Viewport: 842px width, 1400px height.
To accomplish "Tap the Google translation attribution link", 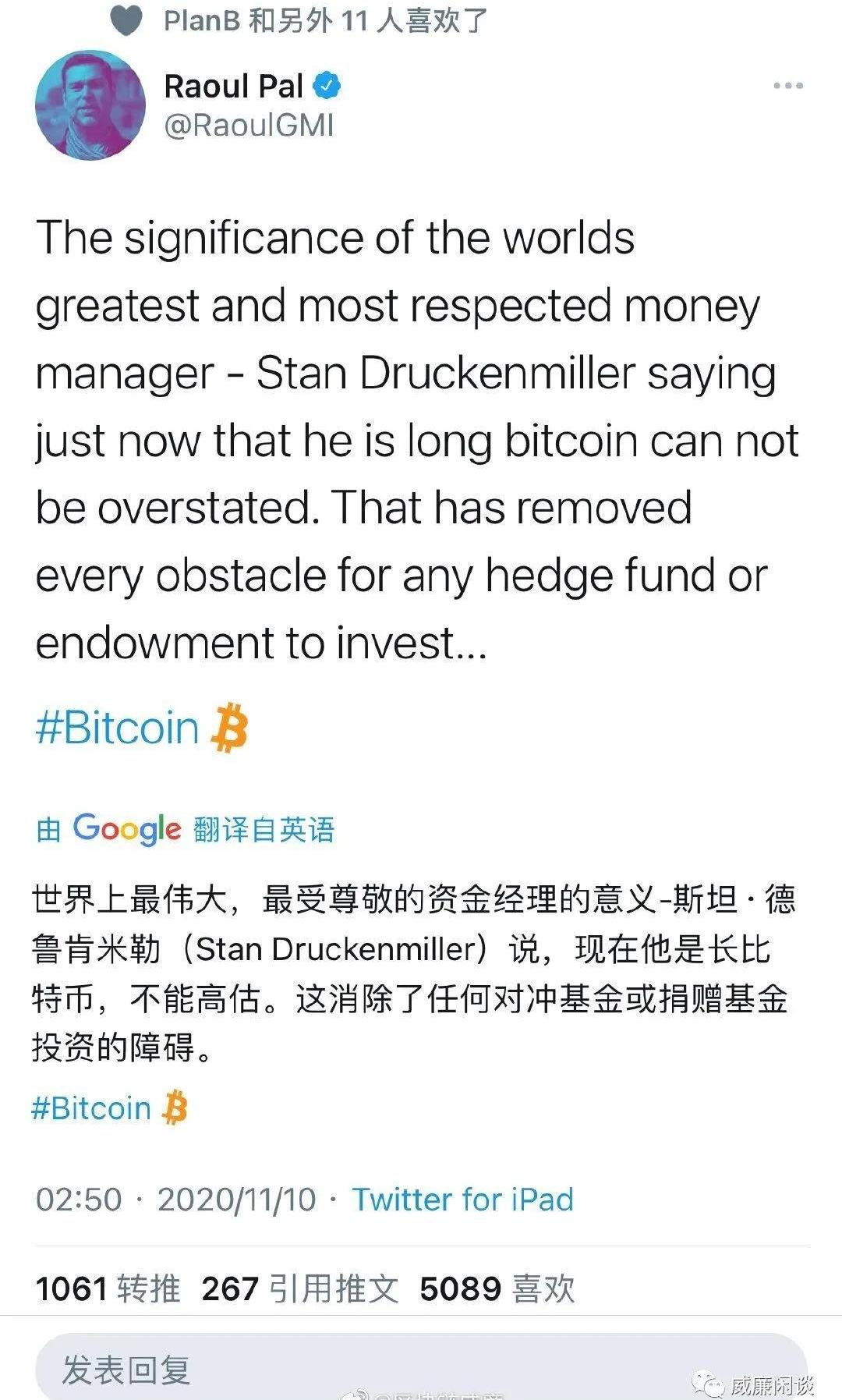I will 186,829.
